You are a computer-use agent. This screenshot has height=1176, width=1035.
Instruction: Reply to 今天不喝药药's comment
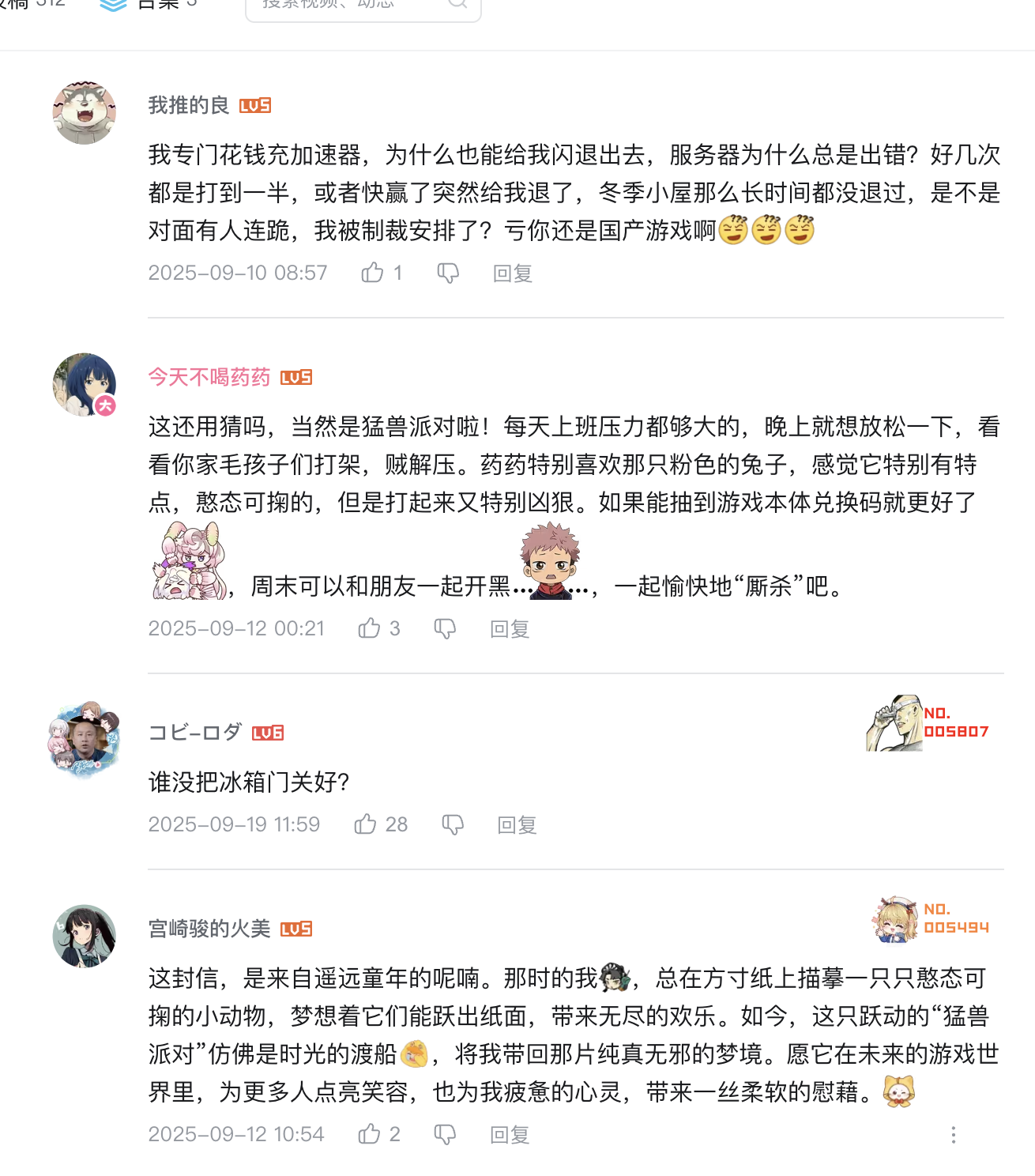coord(509,628)
